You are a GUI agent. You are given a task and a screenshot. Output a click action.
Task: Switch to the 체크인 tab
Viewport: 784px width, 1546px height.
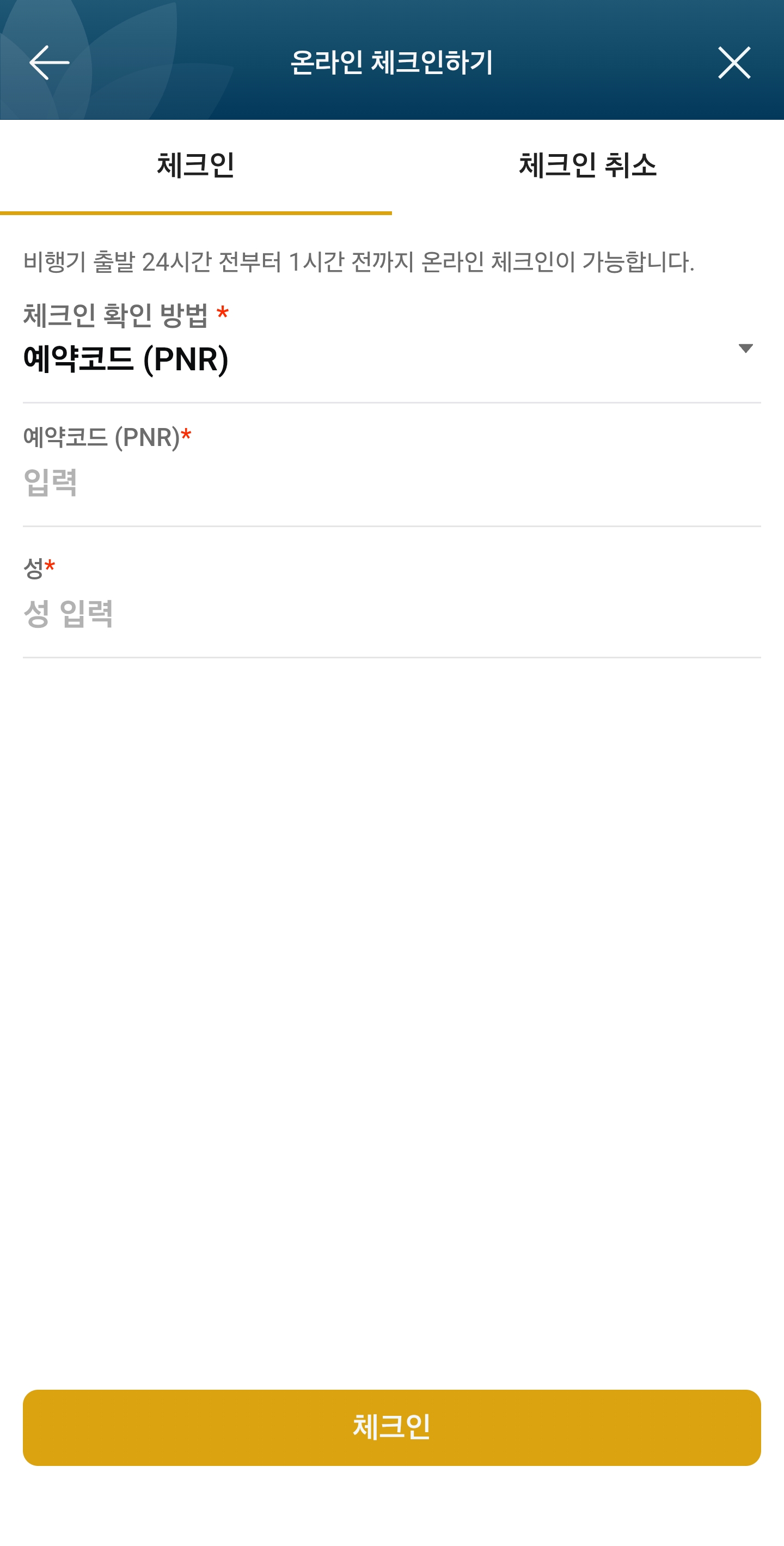click(195, 166)
